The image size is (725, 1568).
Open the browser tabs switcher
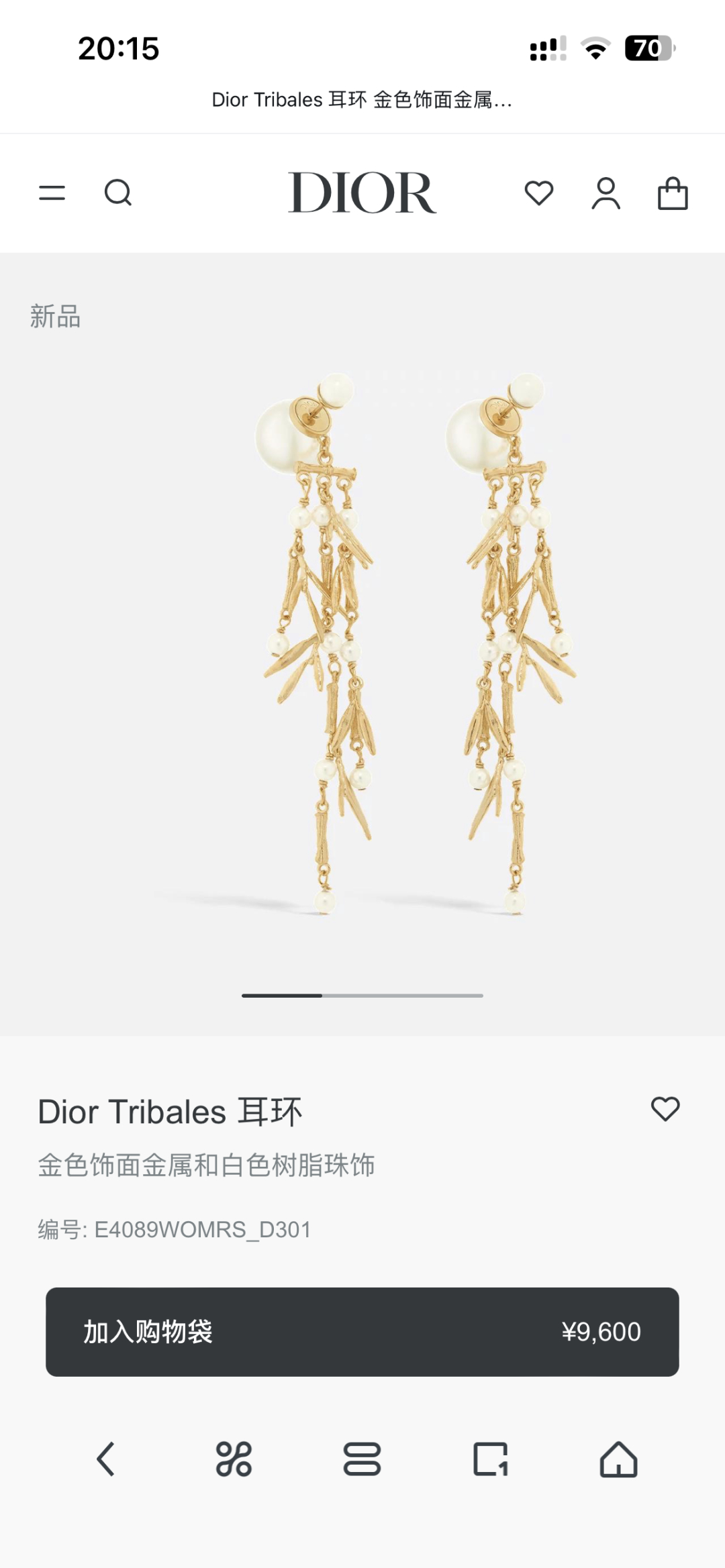coord(491,1459)
